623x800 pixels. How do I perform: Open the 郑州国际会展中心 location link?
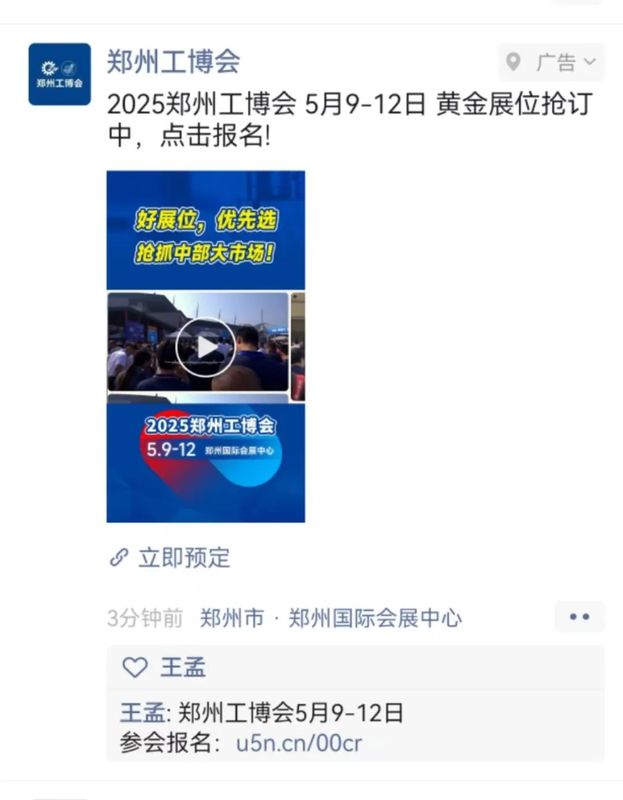[374, 618]
